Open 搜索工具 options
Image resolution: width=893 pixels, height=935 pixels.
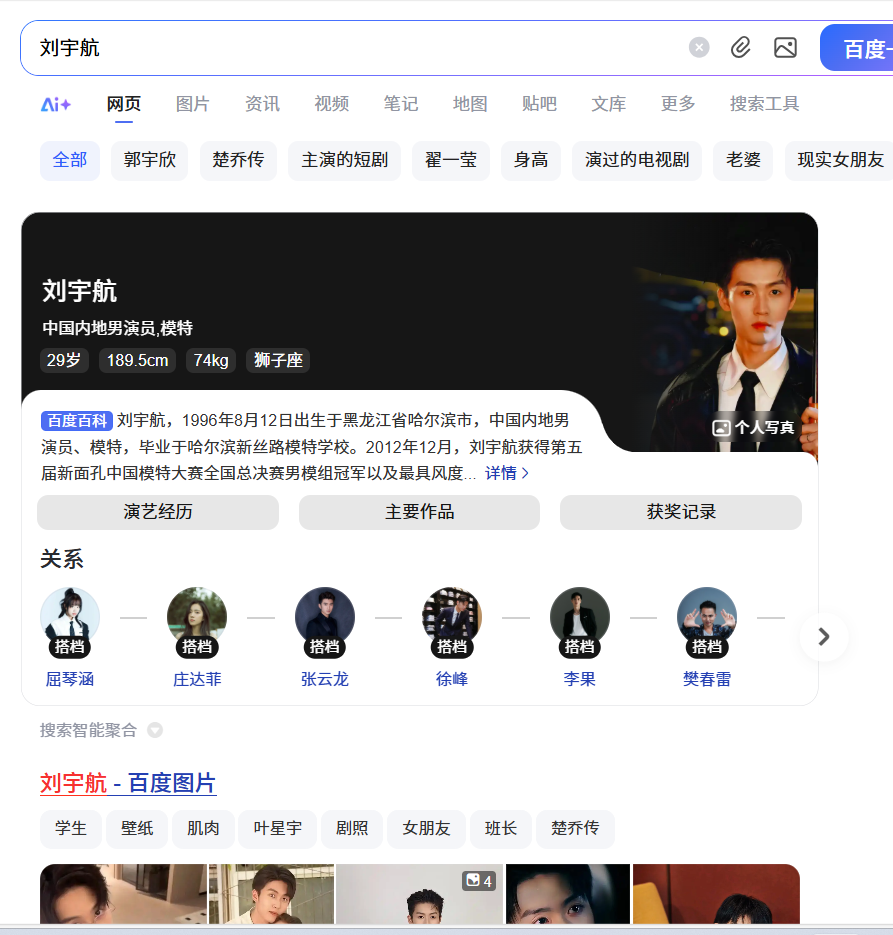(x=764, y=104)
